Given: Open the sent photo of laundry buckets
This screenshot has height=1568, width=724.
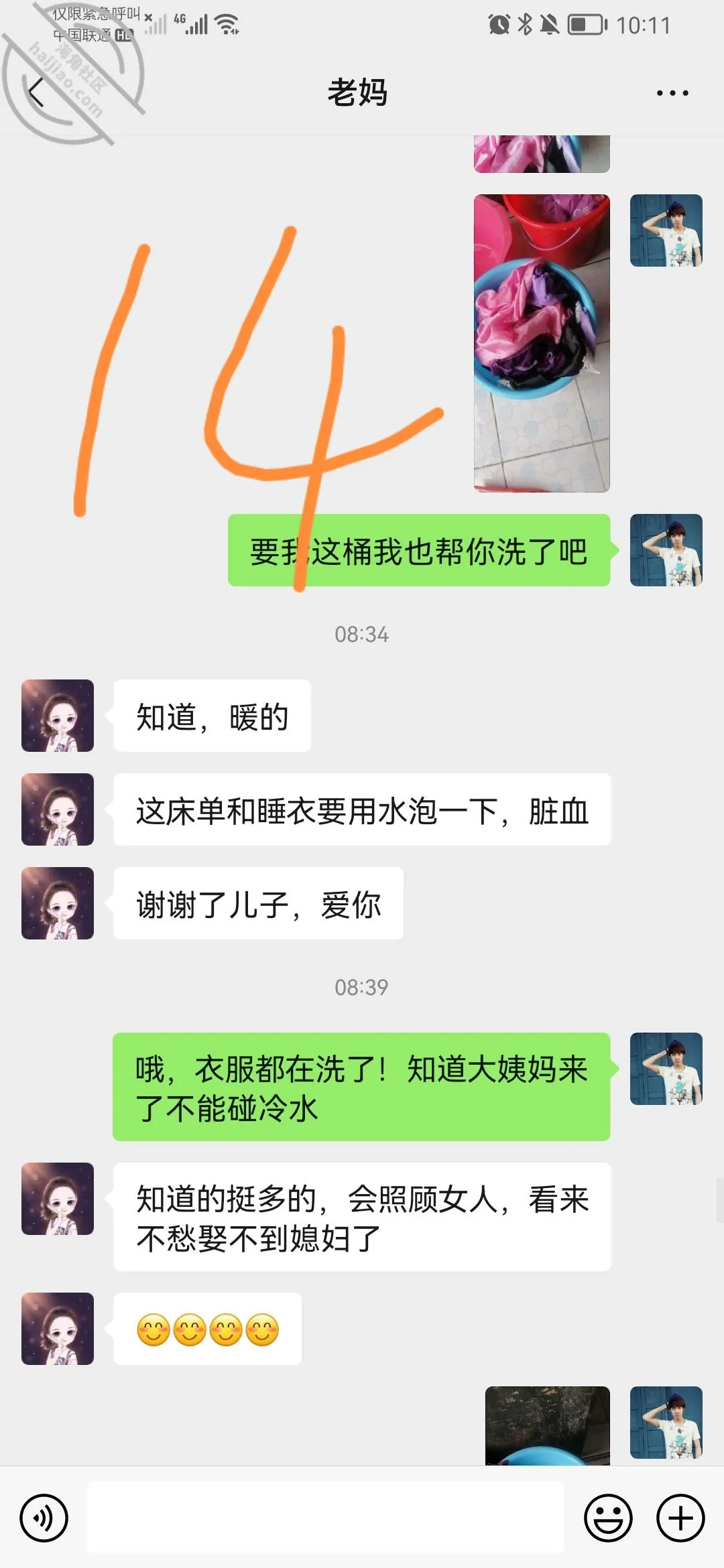Looking at the screenshot, I should [x=542, y=343].
